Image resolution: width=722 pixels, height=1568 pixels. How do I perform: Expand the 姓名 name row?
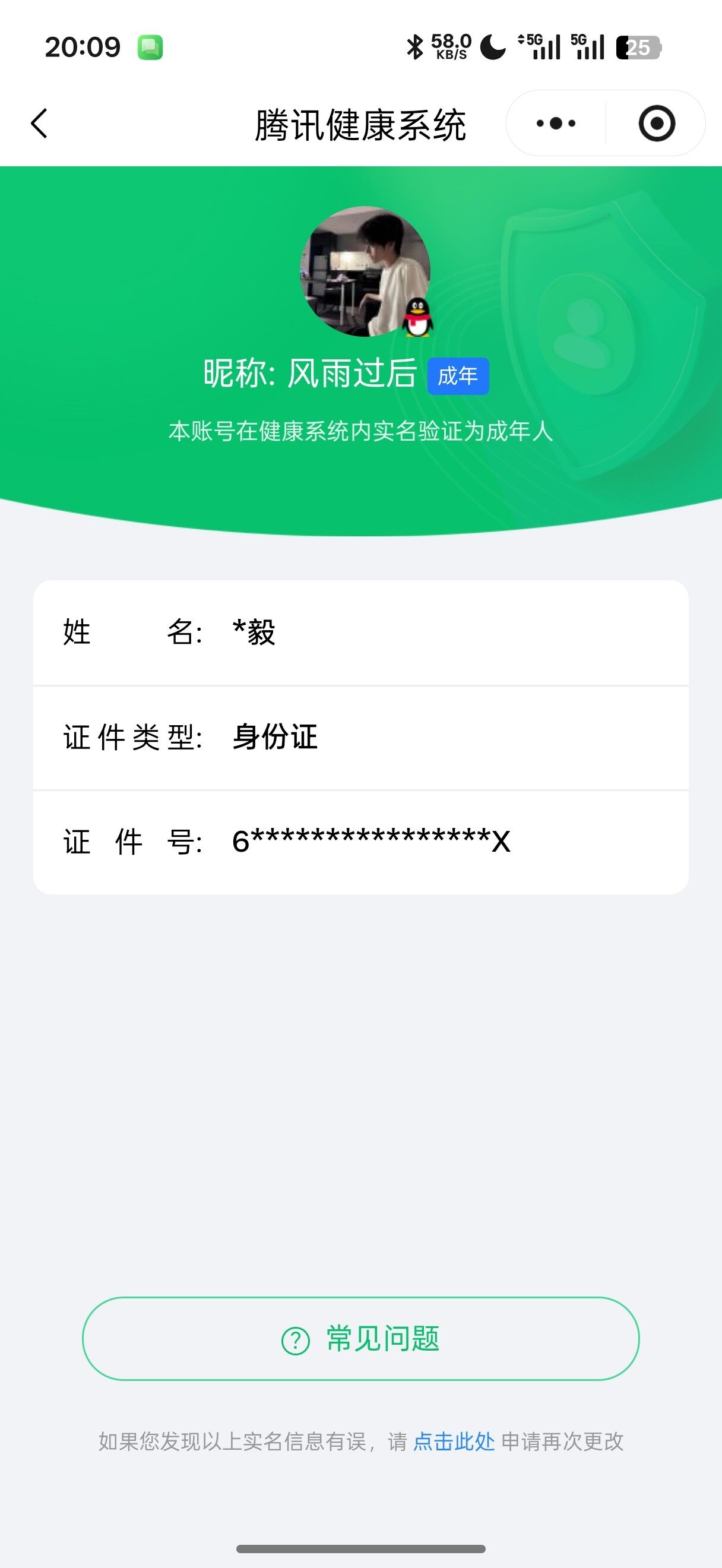[x=360, y=633]
